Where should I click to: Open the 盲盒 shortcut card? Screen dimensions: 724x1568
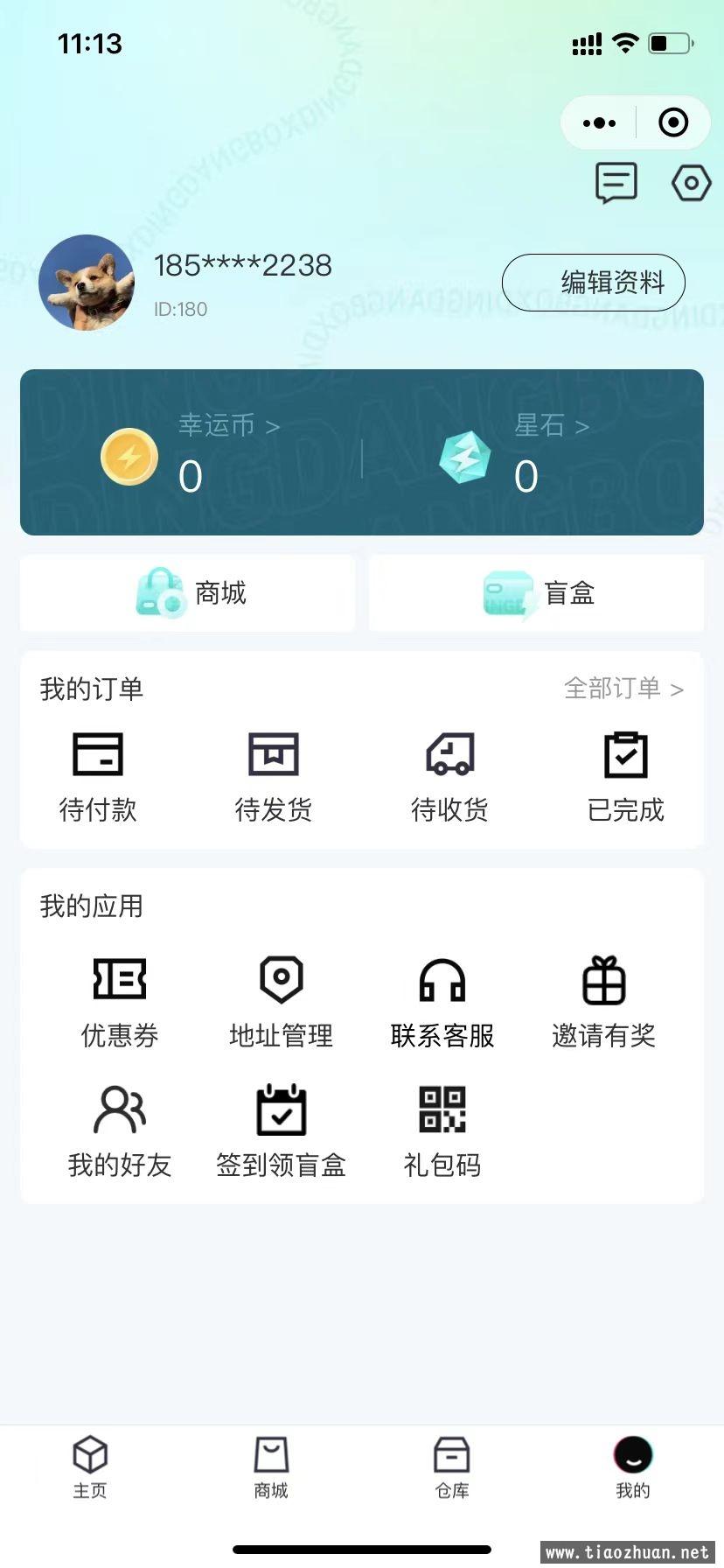536,593
